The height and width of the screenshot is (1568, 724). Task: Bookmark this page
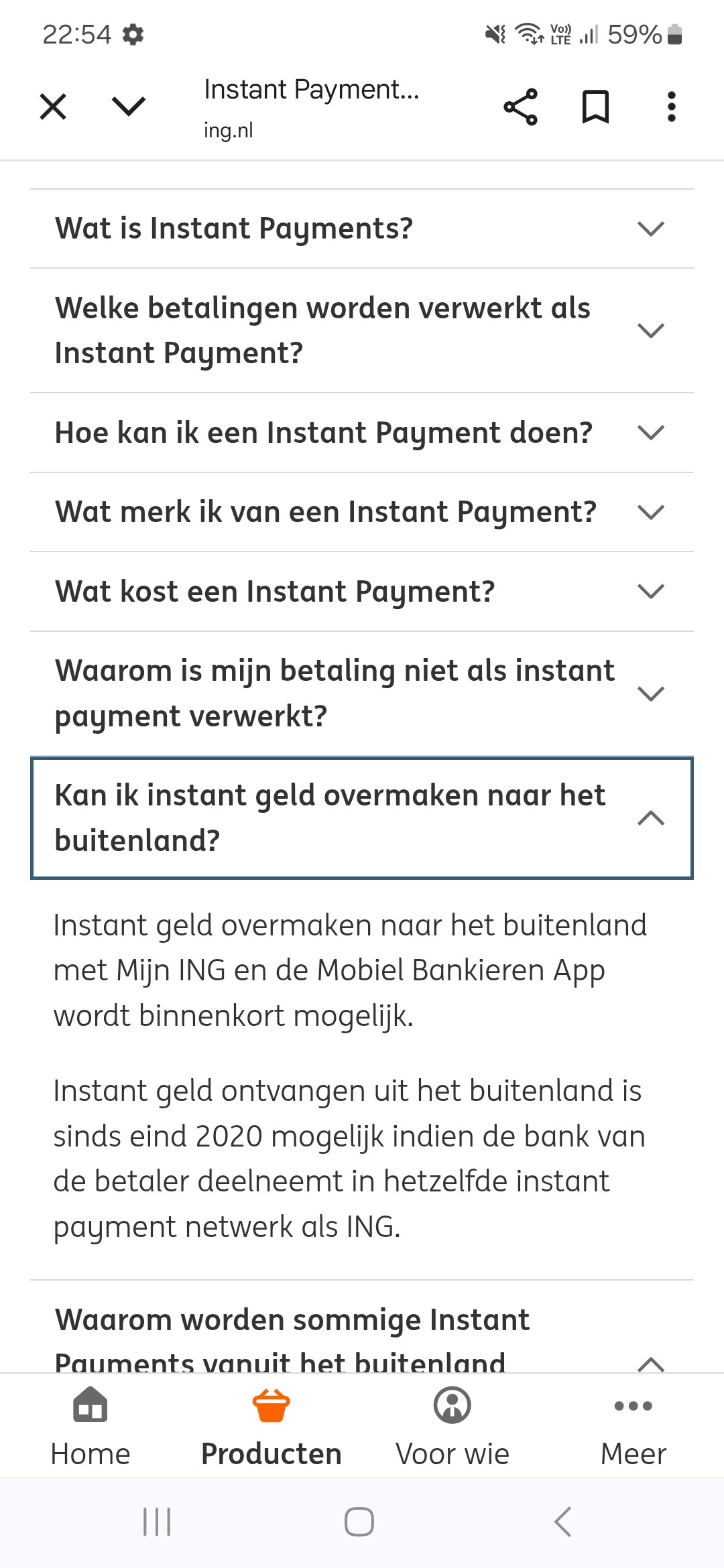(x=595, y=107)
